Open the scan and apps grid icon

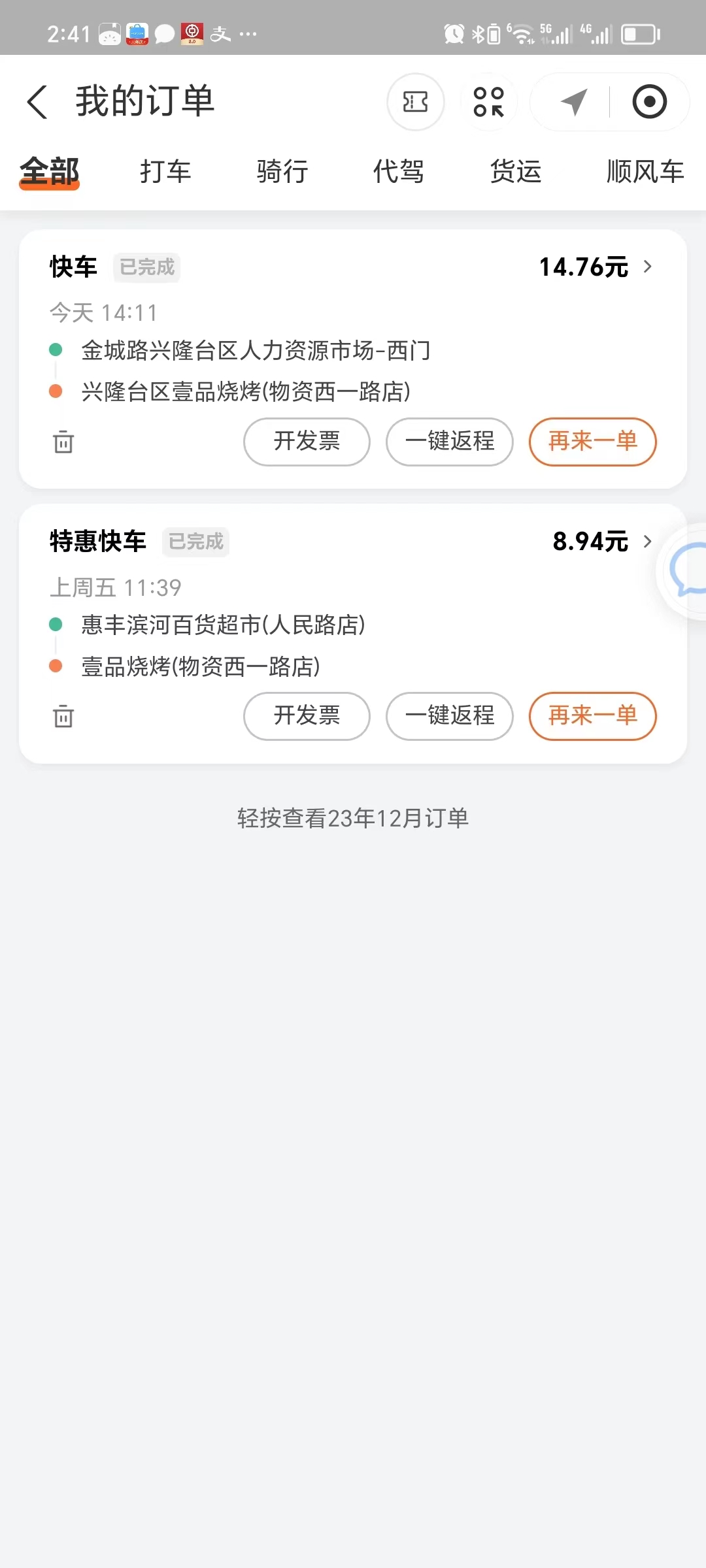click(x=489, y=102)
